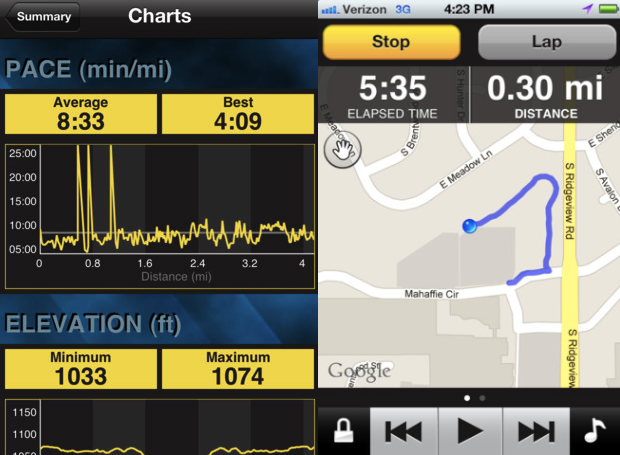620x455 pixels.
Task: Go back to Summary
Action: tap(43, 17)
